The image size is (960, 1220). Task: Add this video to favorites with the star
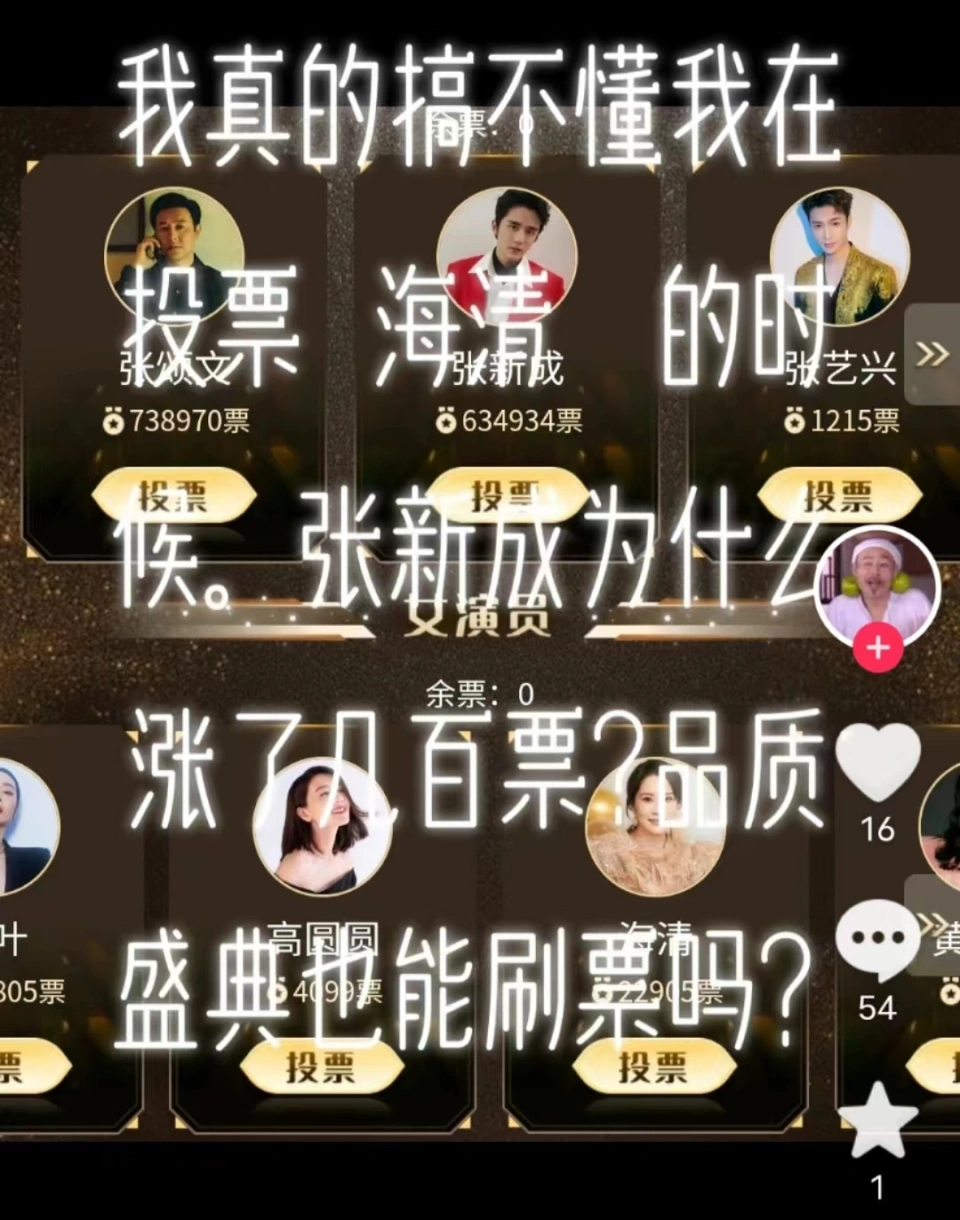(877, 1121)
